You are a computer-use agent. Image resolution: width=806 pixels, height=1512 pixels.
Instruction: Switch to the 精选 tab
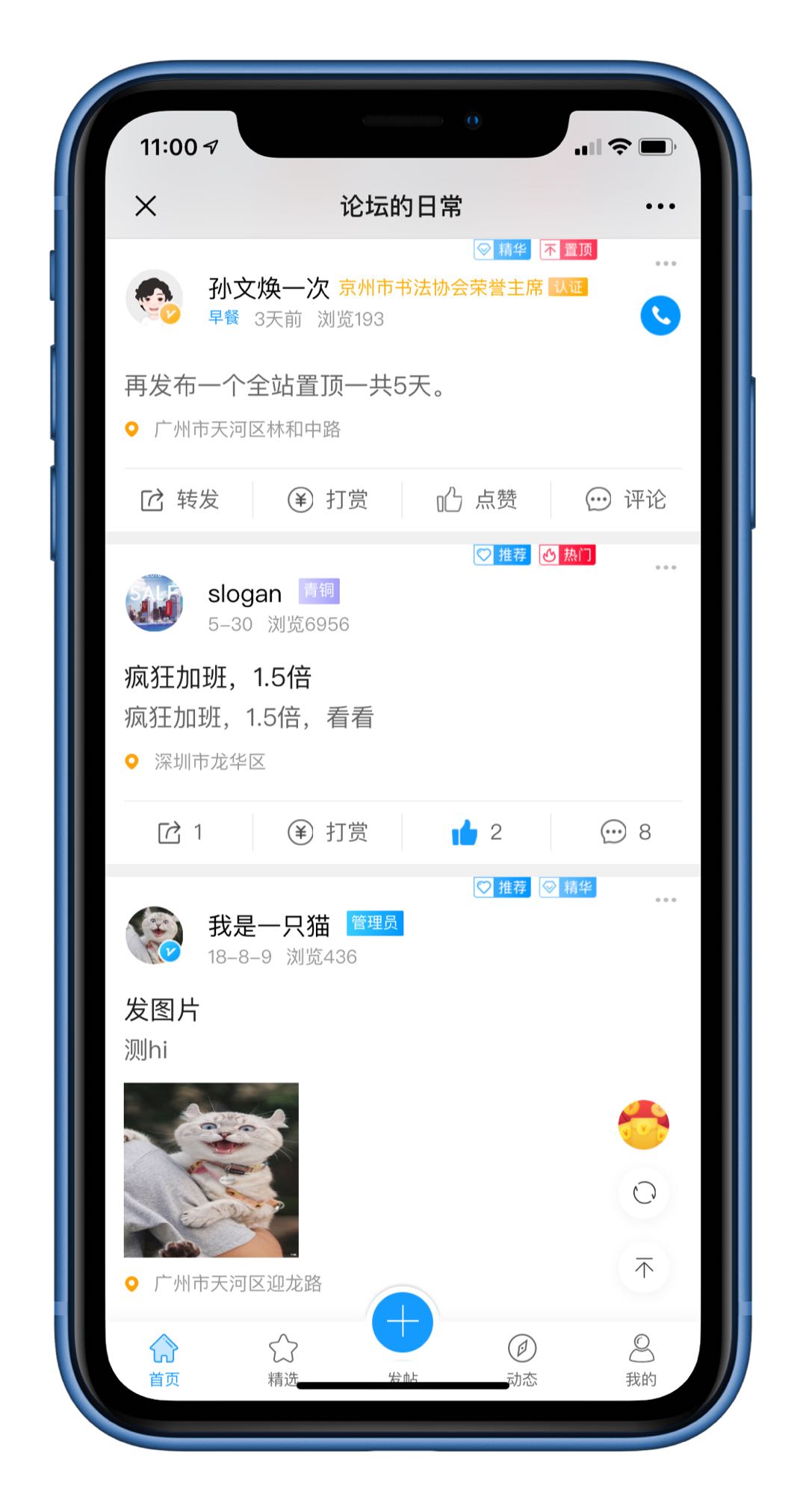click(283, 1360)
